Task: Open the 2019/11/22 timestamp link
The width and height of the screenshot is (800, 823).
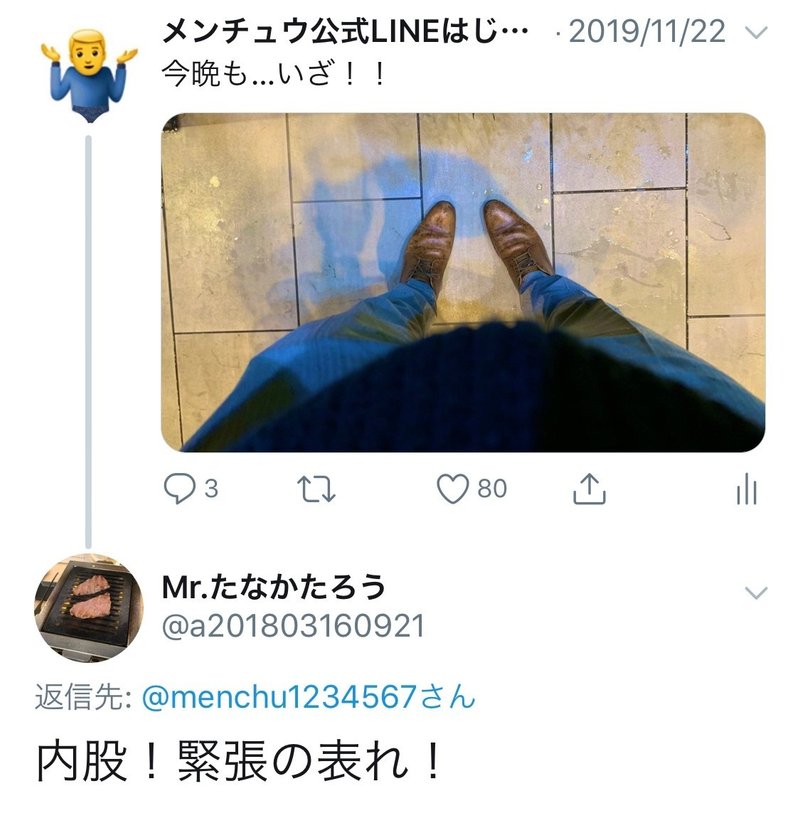Action: 649,30
